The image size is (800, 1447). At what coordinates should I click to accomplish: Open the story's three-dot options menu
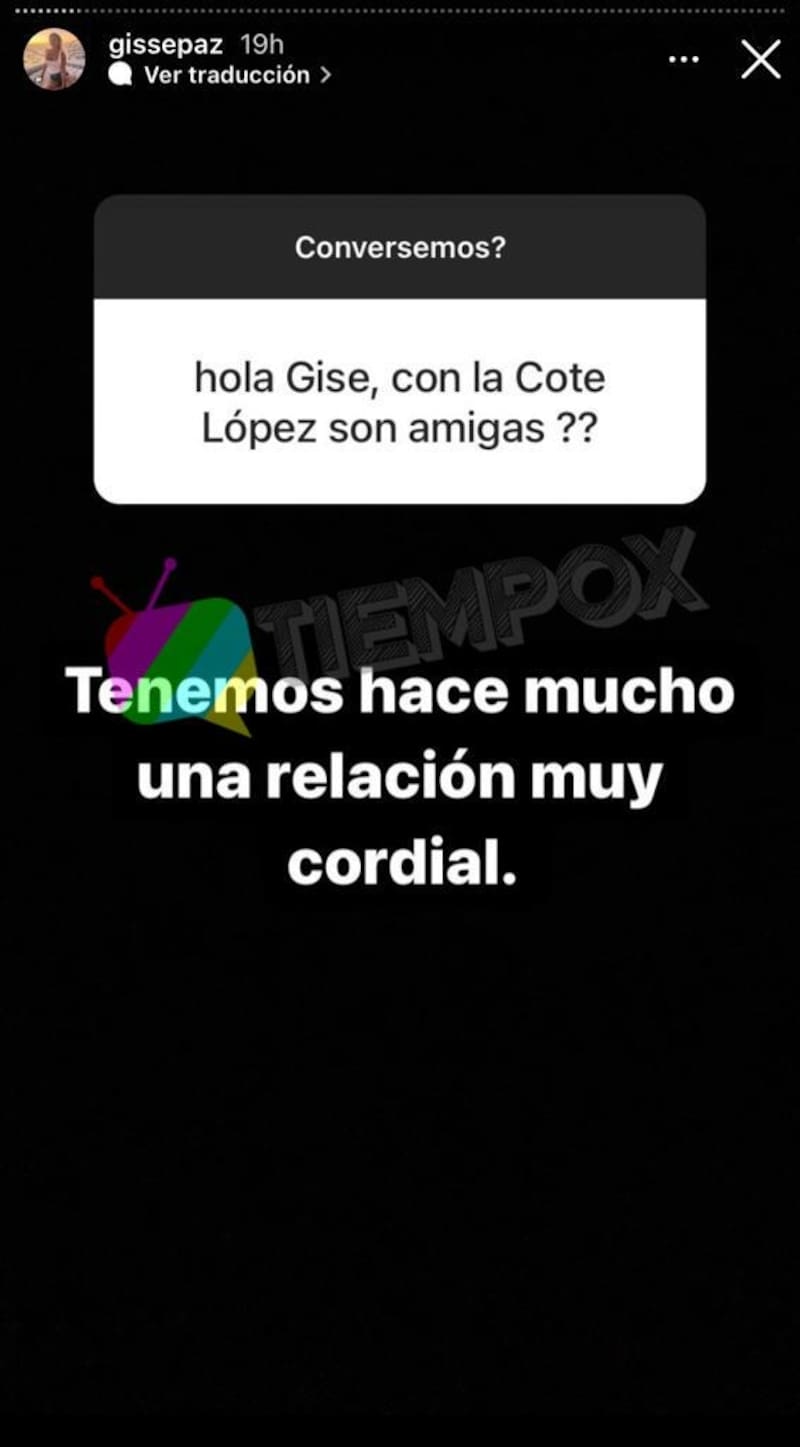click(684, 60)
